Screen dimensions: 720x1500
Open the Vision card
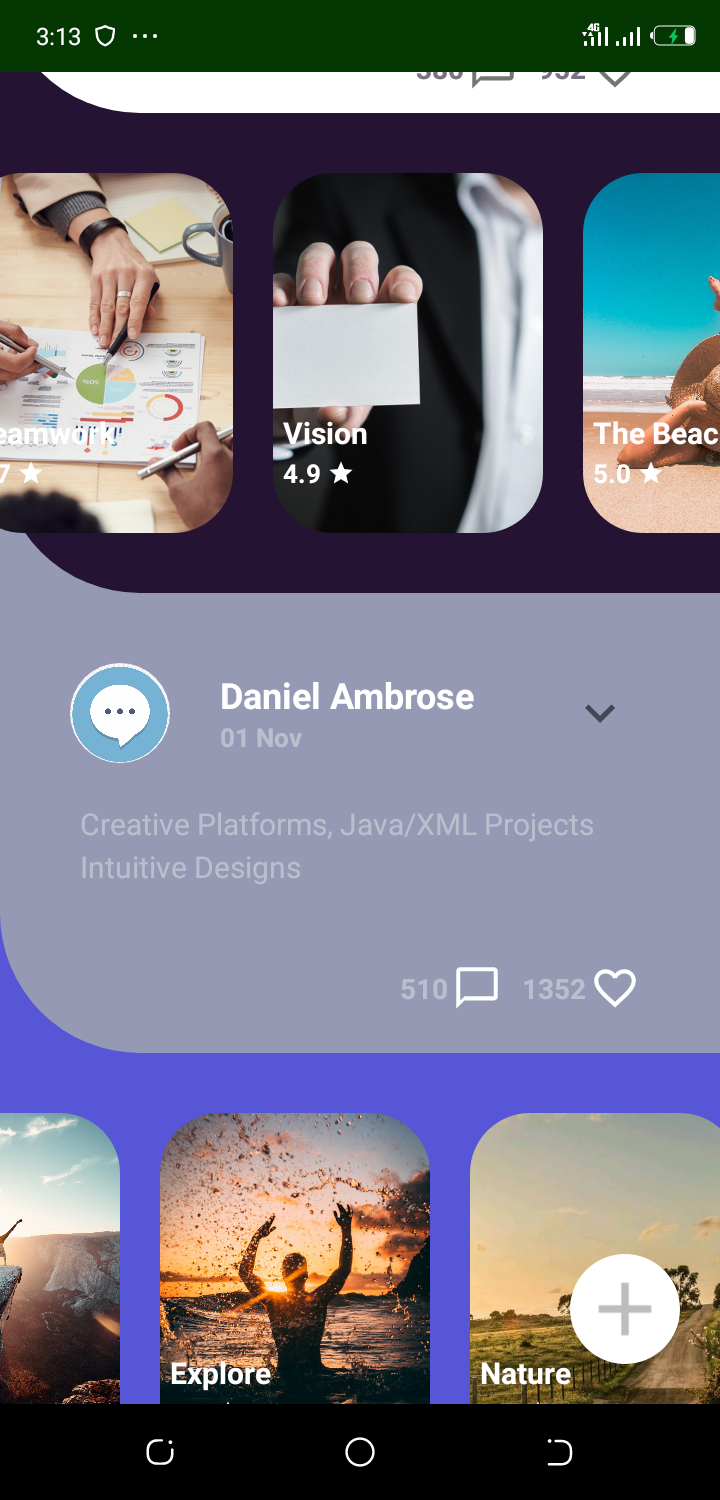[408, 353]
